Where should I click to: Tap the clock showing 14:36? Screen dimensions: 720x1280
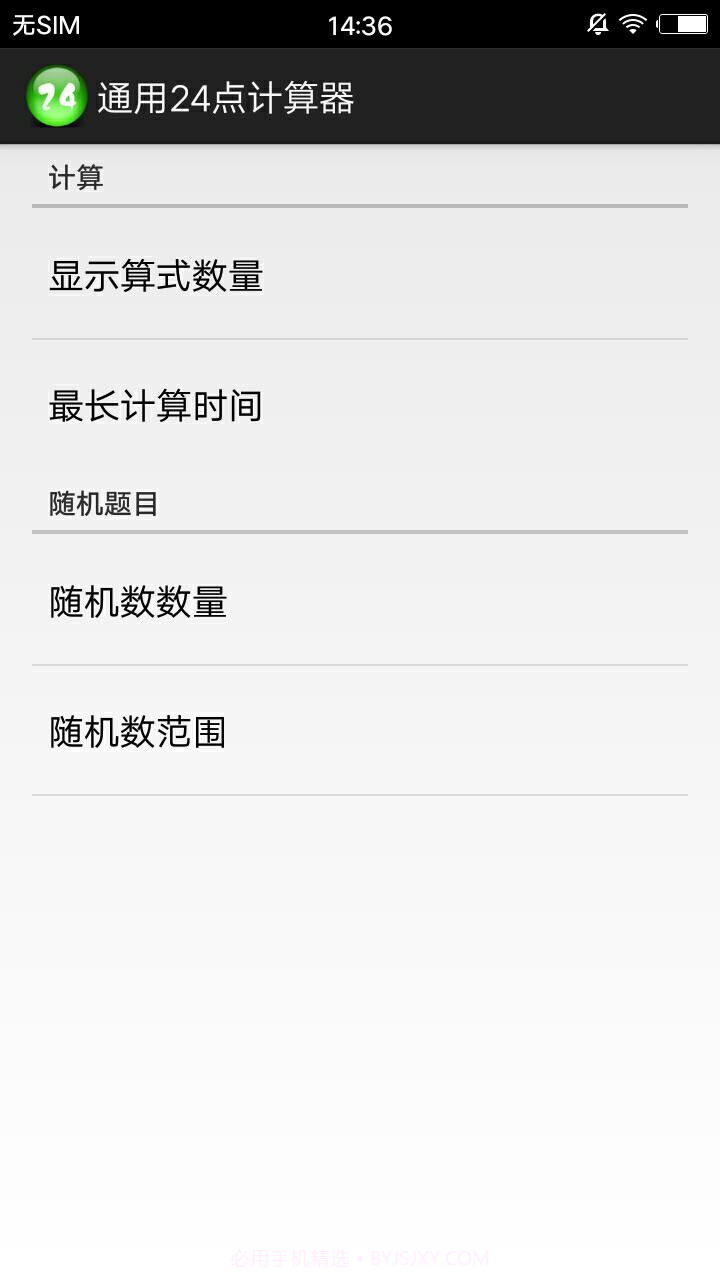point(360,25)
